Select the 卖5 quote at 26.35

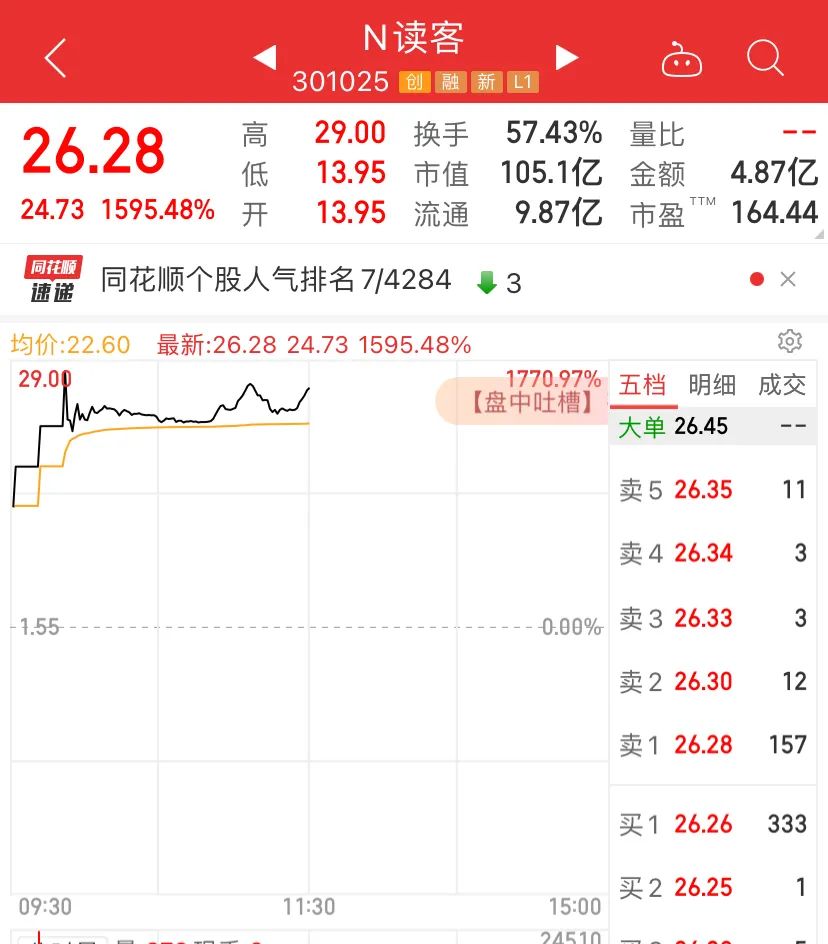pos(712,490)
